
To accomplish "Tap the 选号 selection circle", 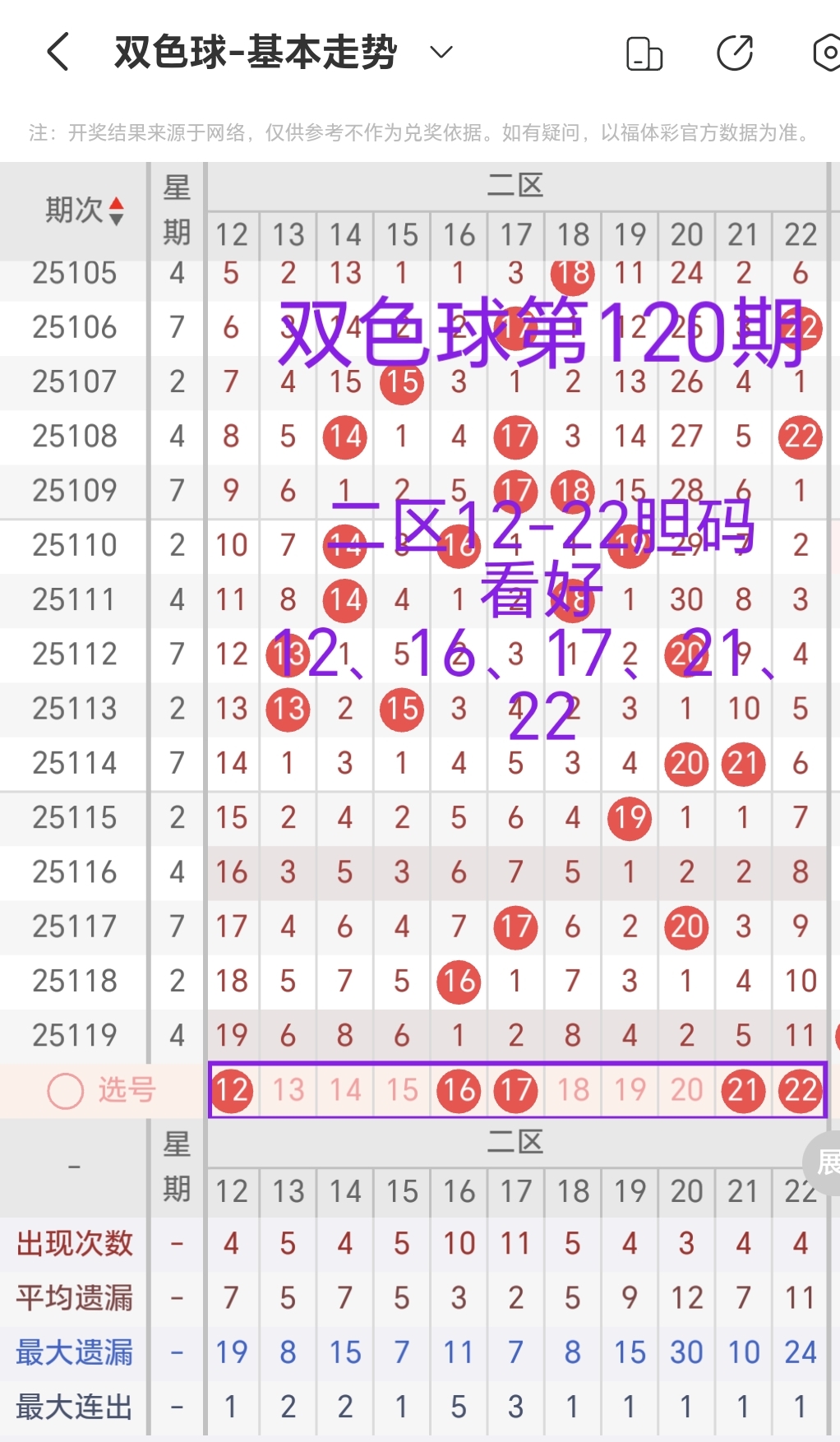I will coord(64,1089).
